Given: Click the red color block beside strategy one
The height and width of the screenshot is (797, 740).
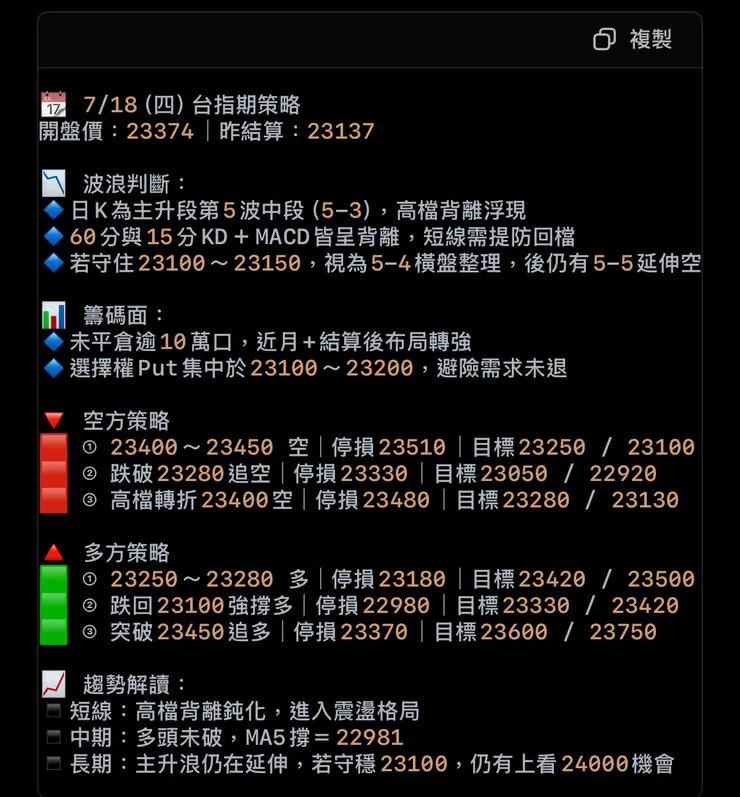Looking at the screenshot, I should point(55,448).
